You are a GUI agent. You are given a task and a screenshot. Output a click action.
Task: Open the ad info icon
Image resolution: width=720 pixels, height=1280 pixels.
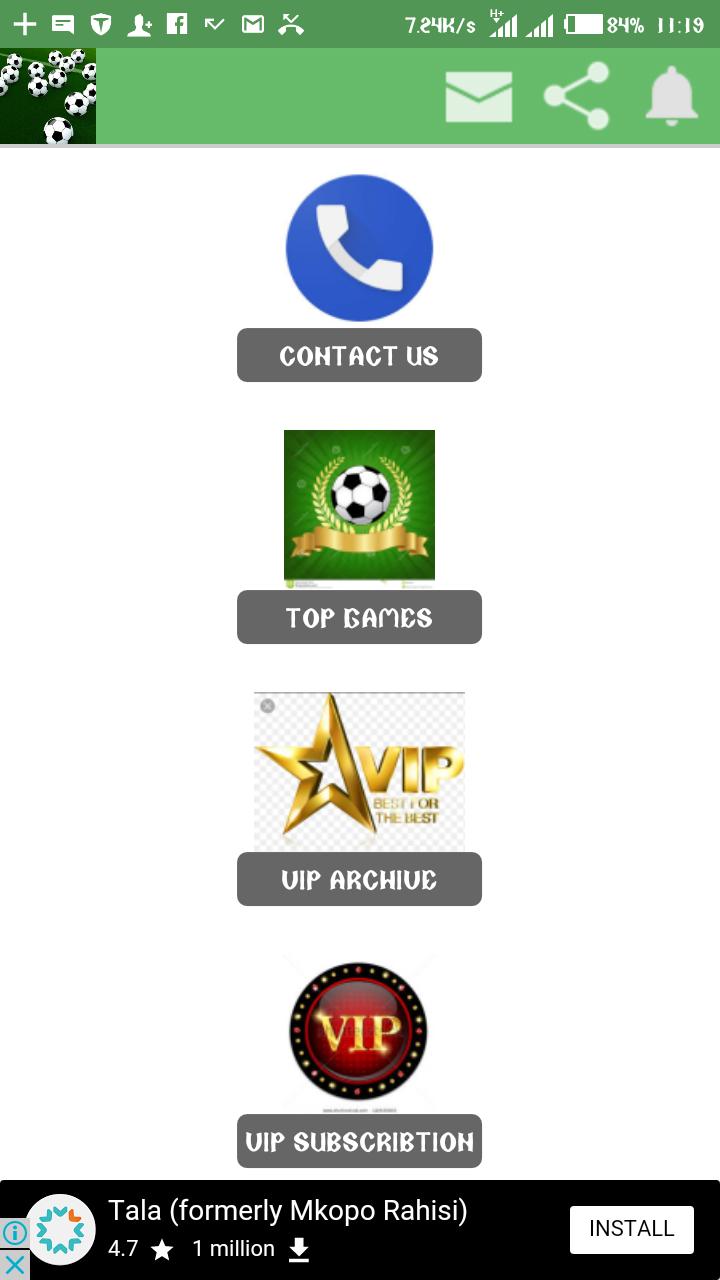point(14,1233)
